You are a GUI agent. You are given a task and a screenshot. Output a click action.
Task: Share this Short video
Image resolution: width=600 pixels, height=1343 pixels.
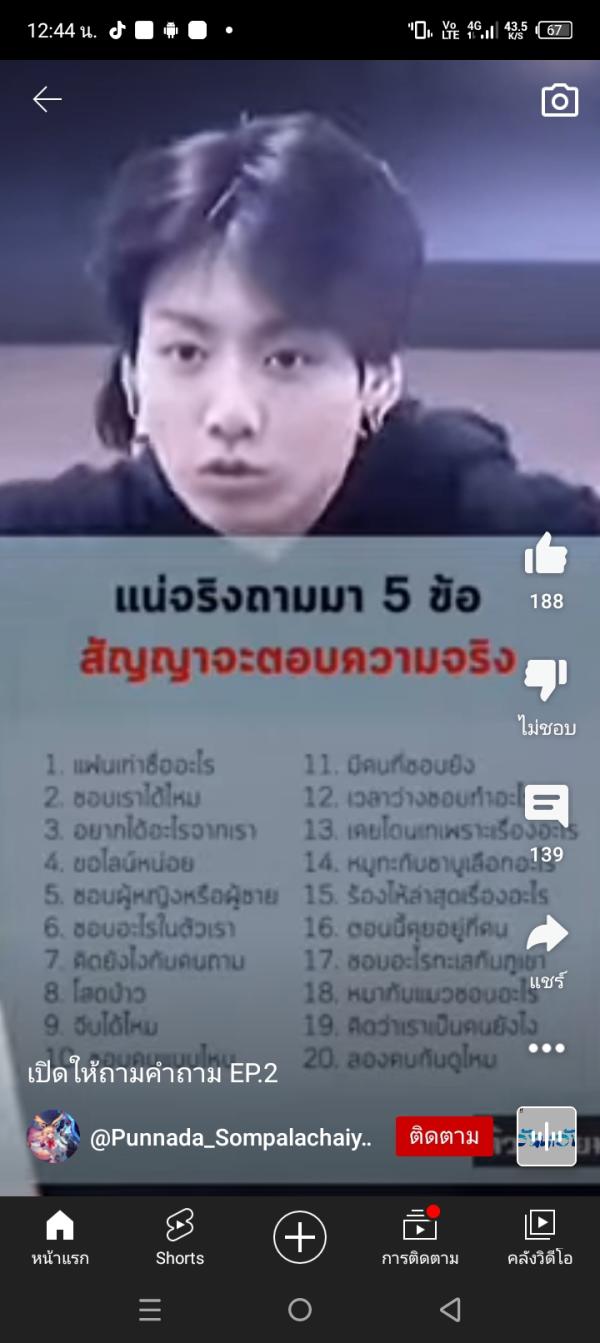pos(546,935)
